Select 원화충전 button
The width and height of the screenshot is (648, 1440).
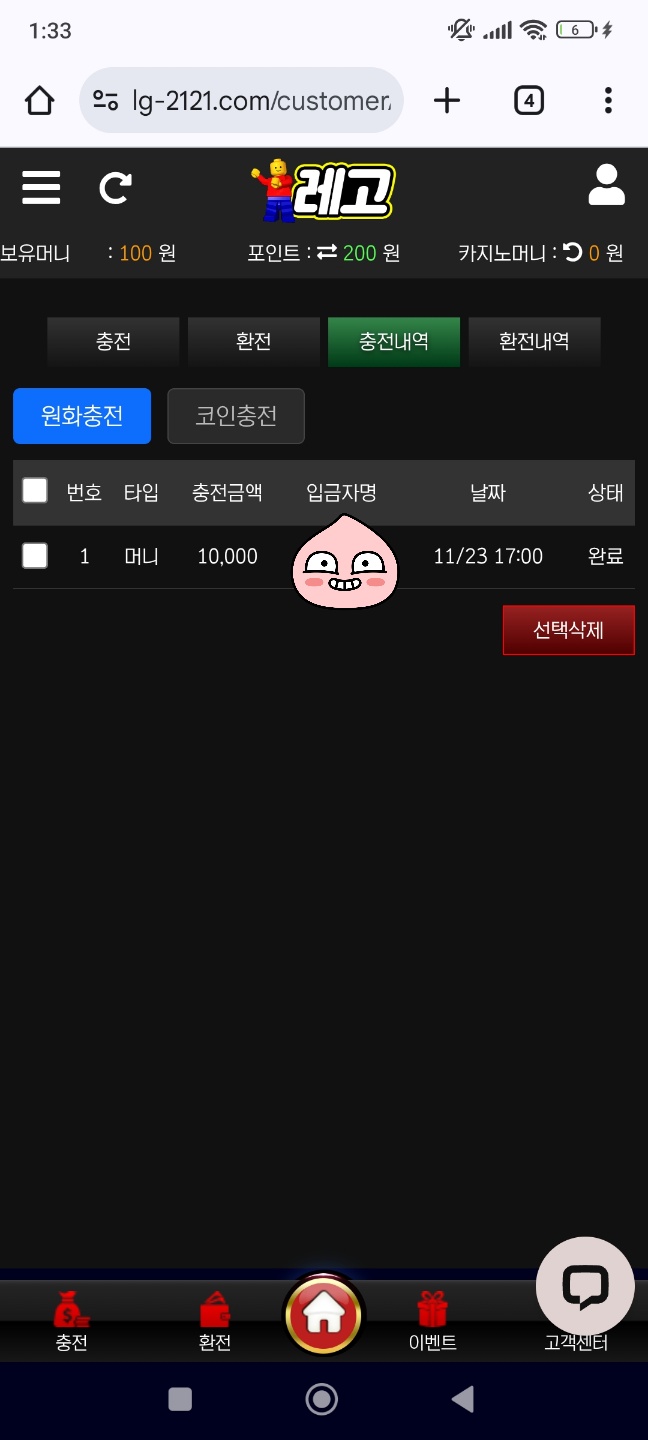pos(82,416)
